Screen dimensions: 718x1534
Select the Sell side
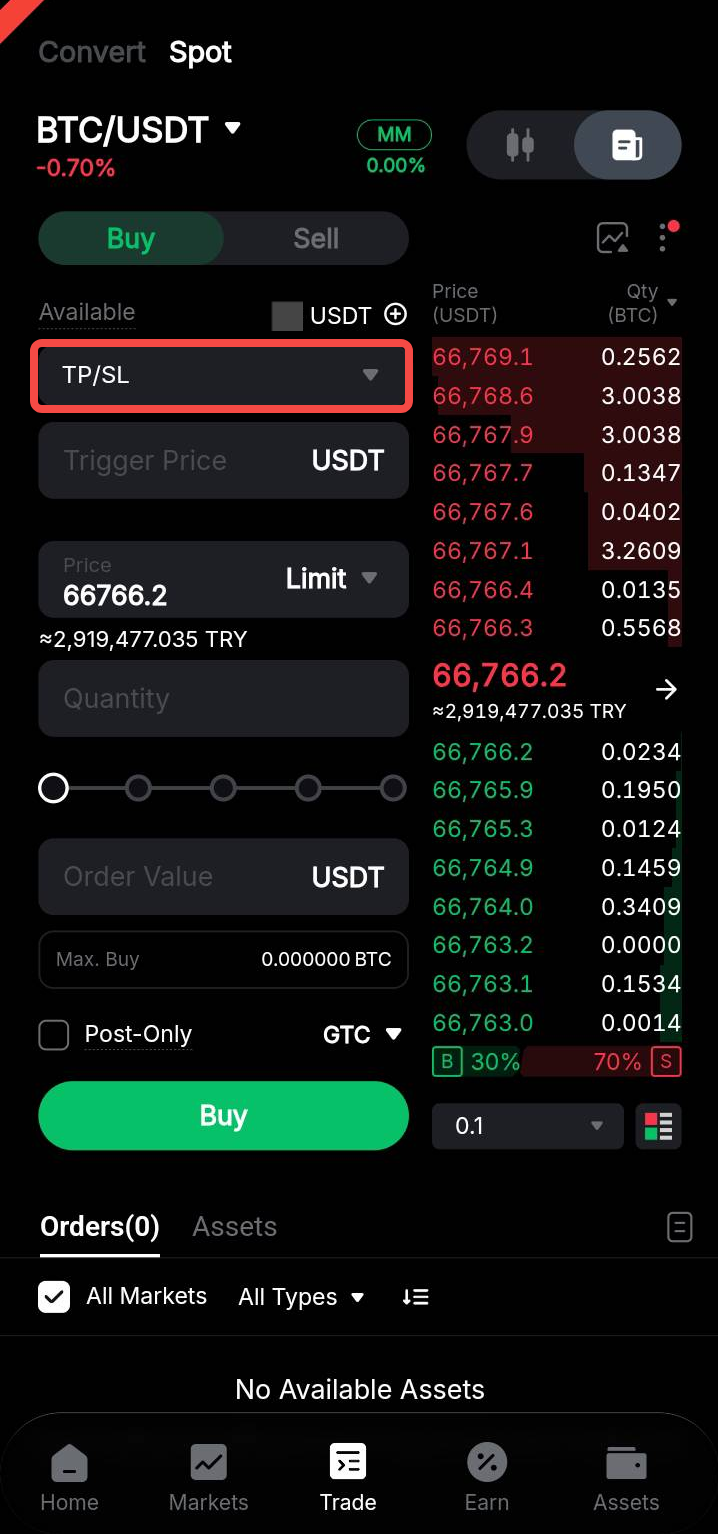315,239
